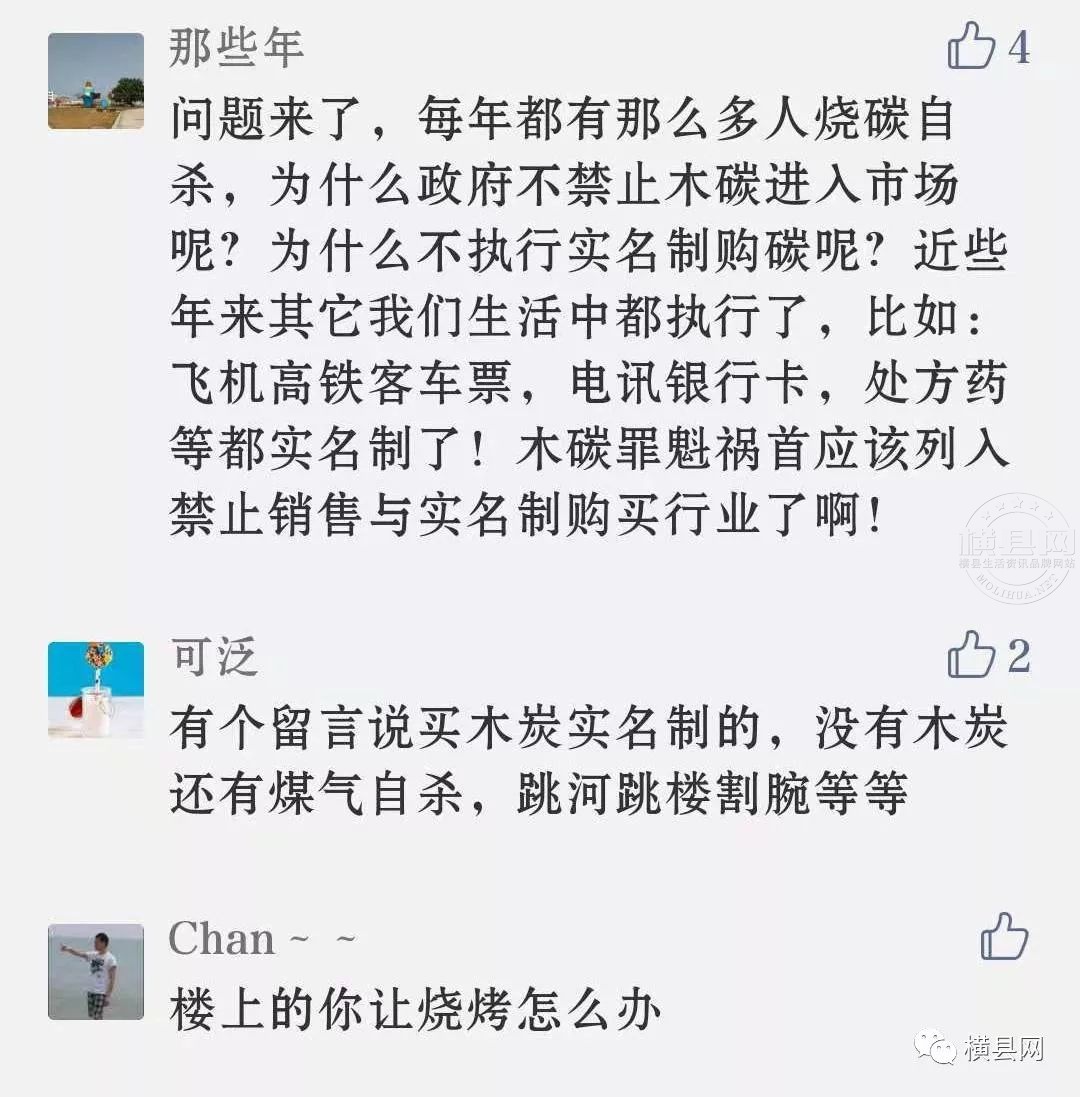Open the avatar of 可泛

pyautogui.click(x=96, y=690)
